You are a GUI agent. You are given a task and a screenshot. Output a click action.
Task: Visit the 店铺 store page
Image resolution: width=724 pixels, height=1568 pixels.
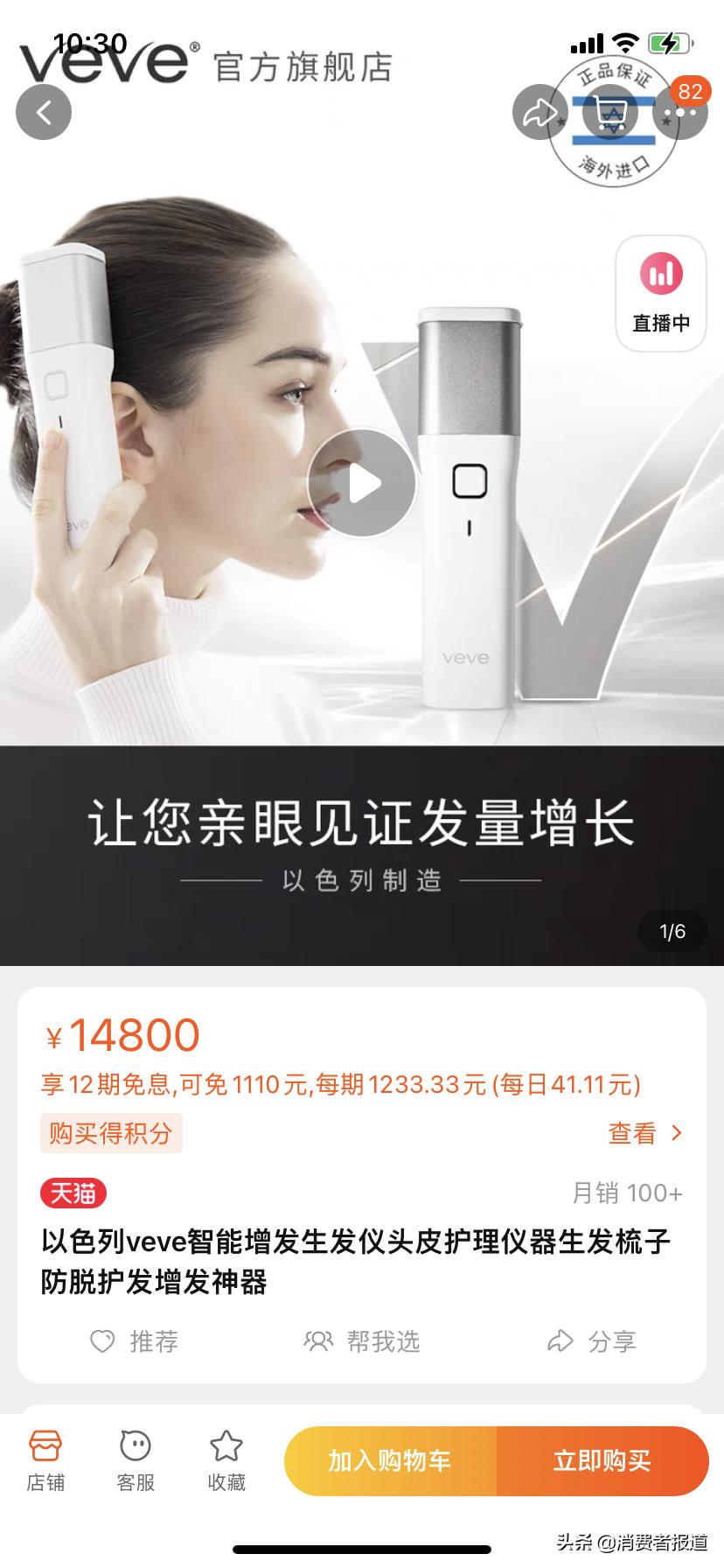pos(45,1460)
